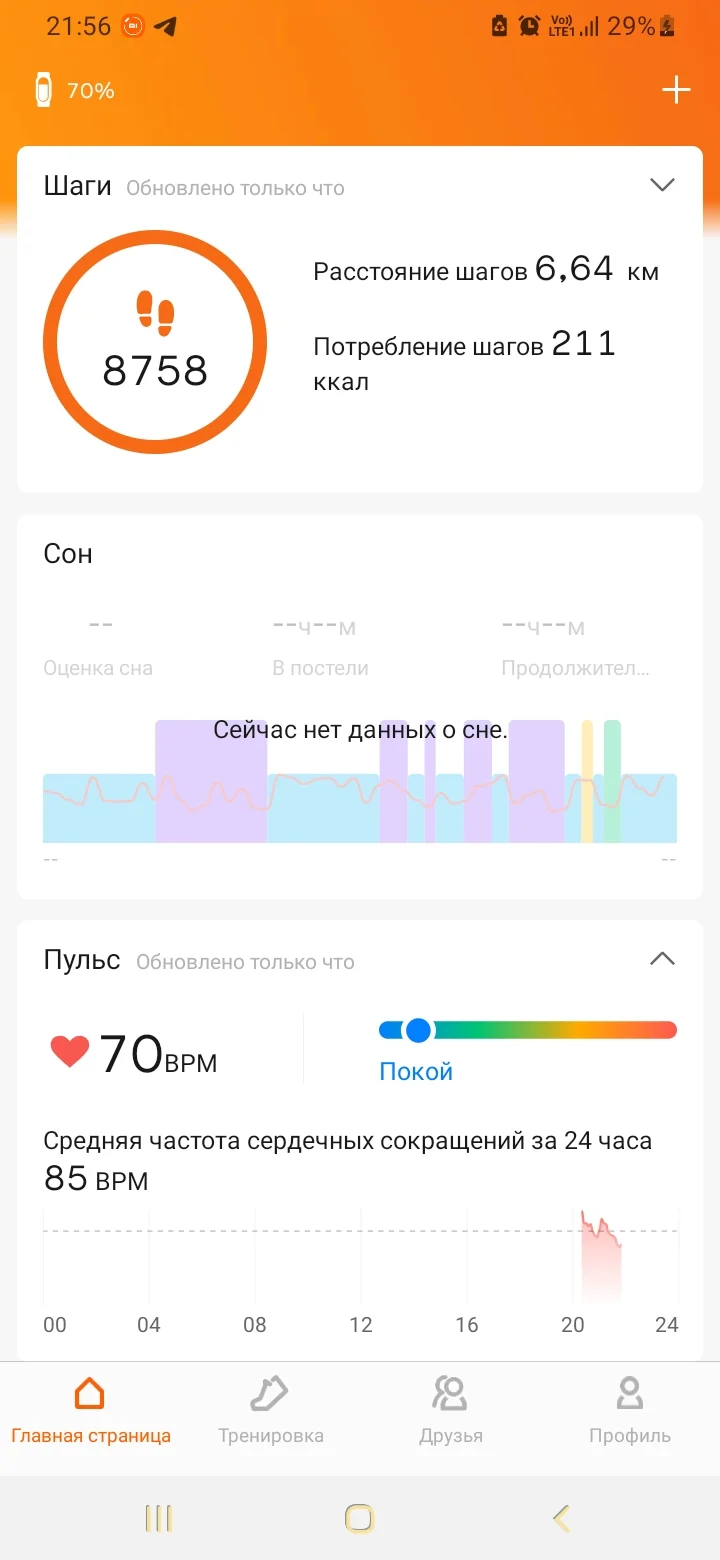Collapse the Пульс card

coord(662,957)
